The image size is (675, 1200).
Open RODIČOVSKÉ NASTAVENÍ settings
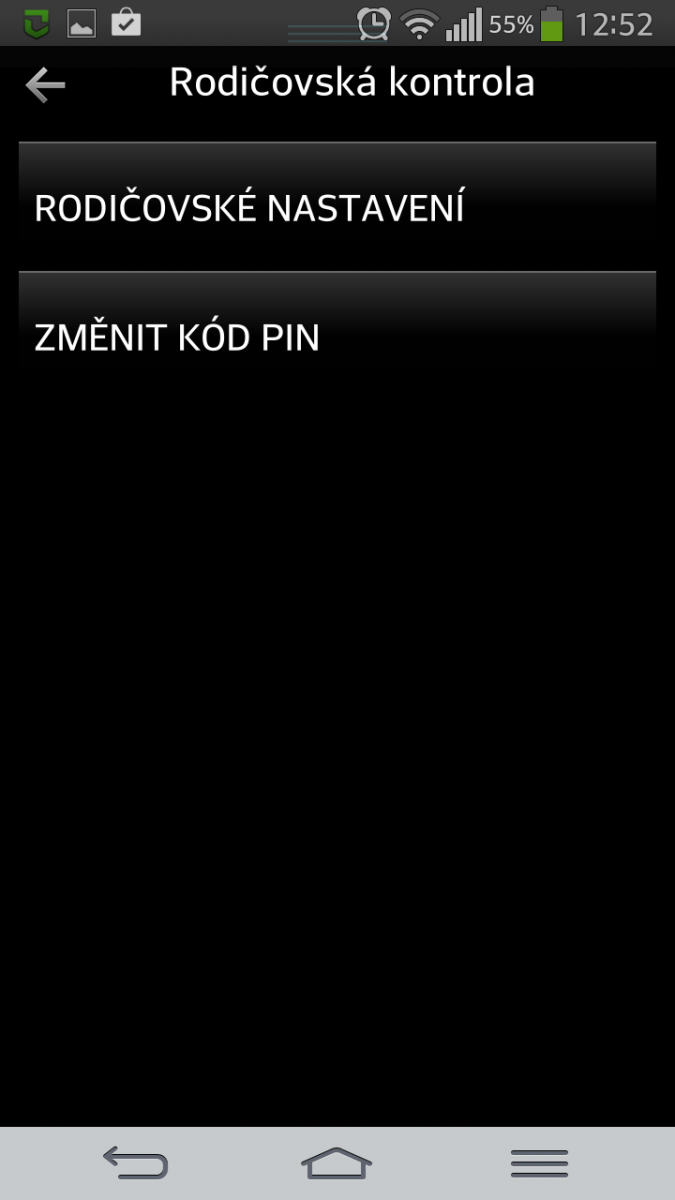(x=337, y=208)
